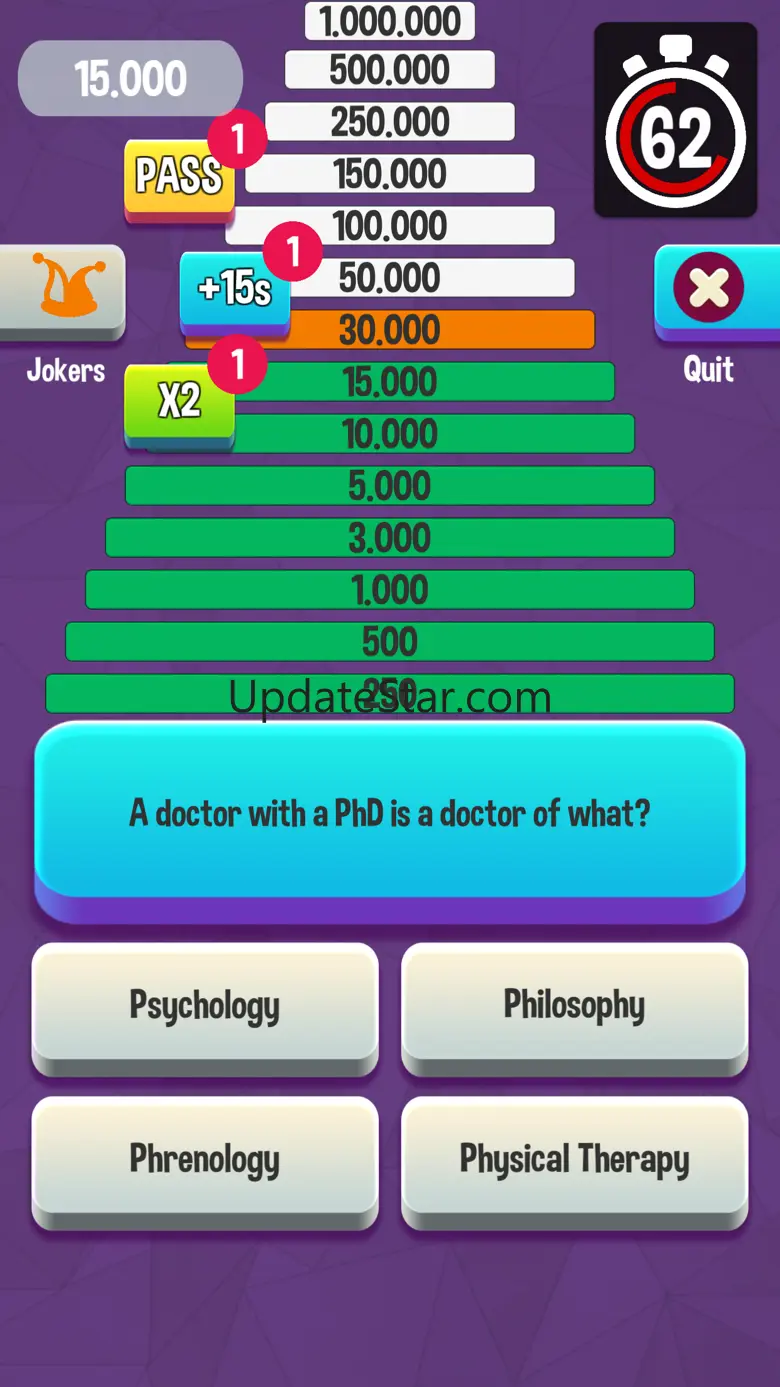
Task: Choose the Phrenology answer
Action: (x=205, y=1161)
